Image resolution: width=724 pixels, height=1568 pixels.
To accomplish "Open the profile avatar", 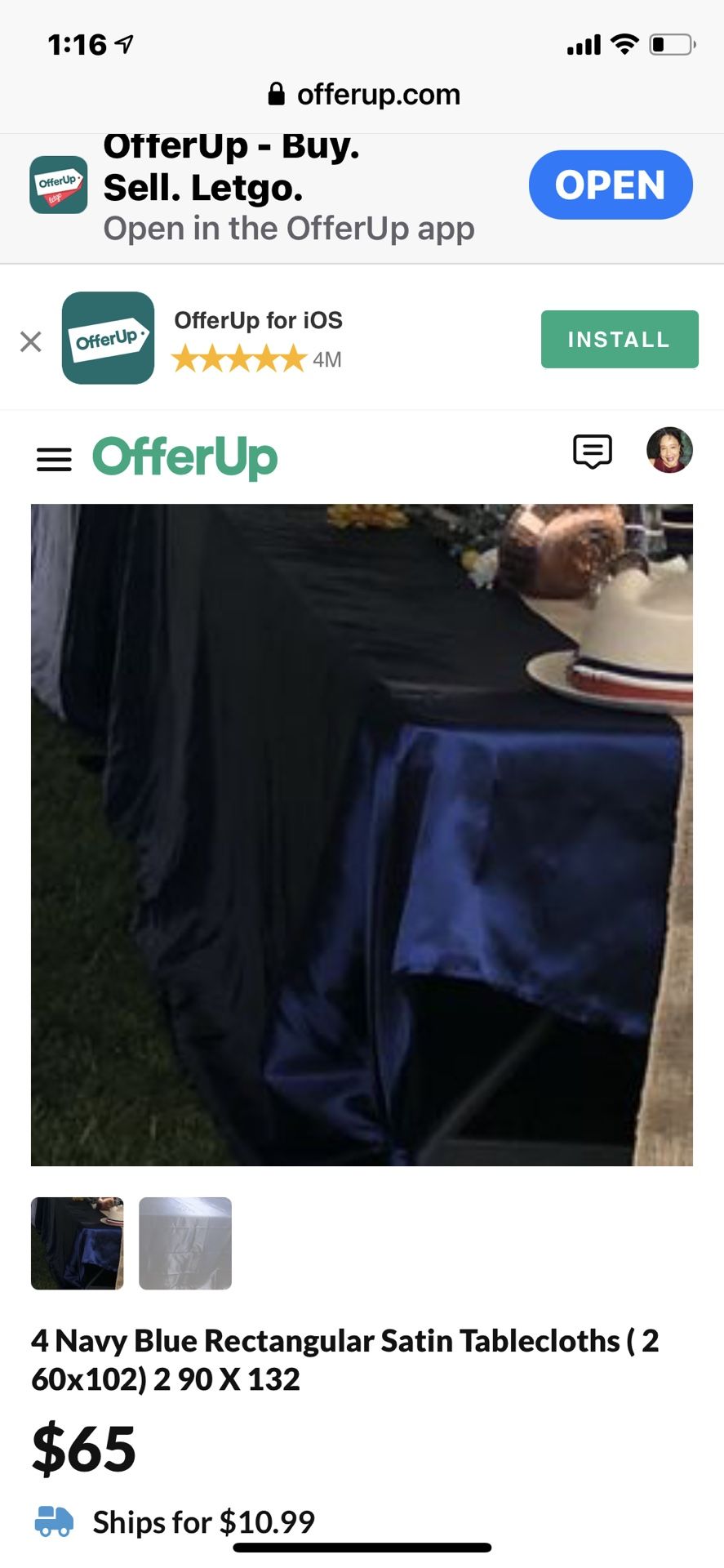I will click(x=669, y=450).
